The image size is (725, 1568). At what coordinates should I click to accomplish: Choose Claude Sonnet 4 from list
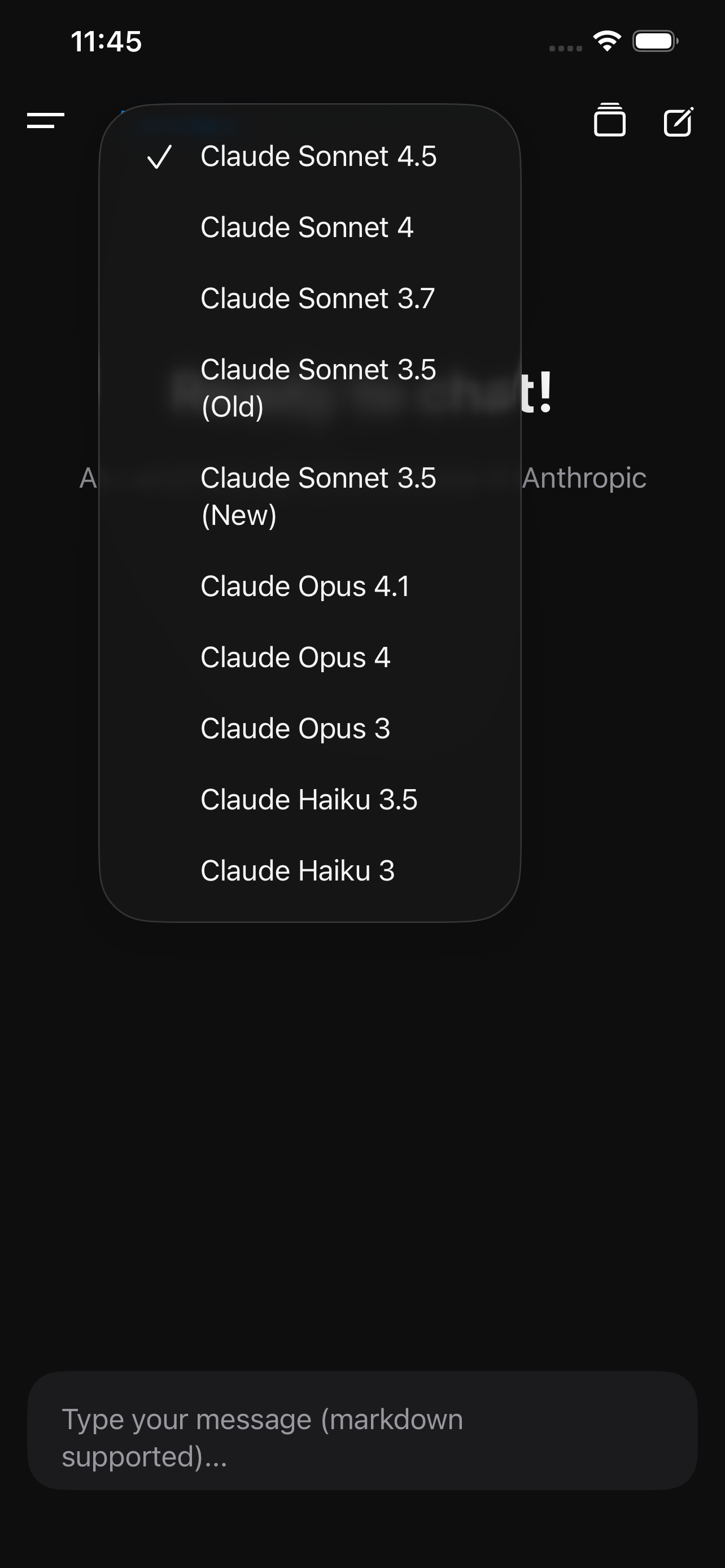pyautogui.click(x=307, y=227)
